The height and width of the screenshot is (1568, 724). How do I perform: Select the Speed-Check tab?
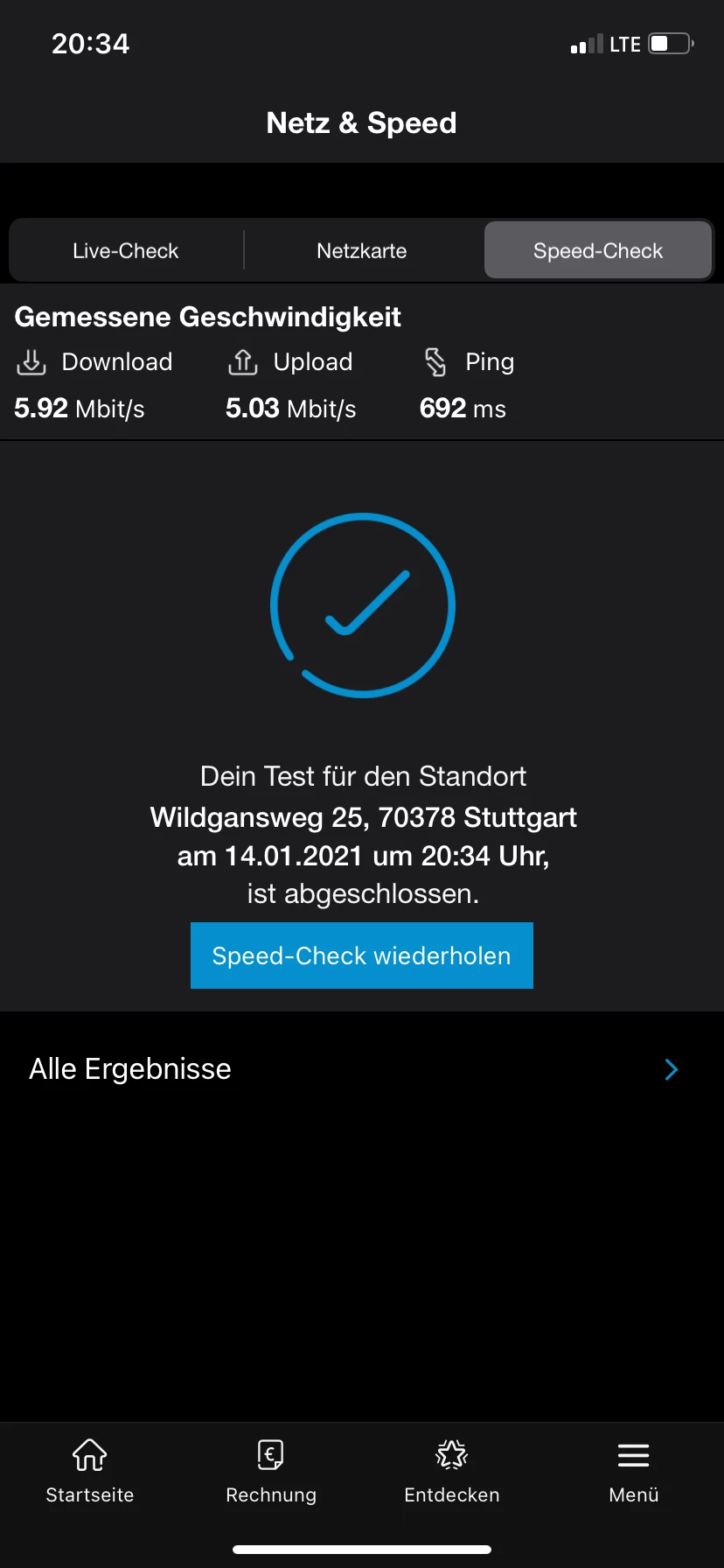pyautogui.click(x=598, y=251)
